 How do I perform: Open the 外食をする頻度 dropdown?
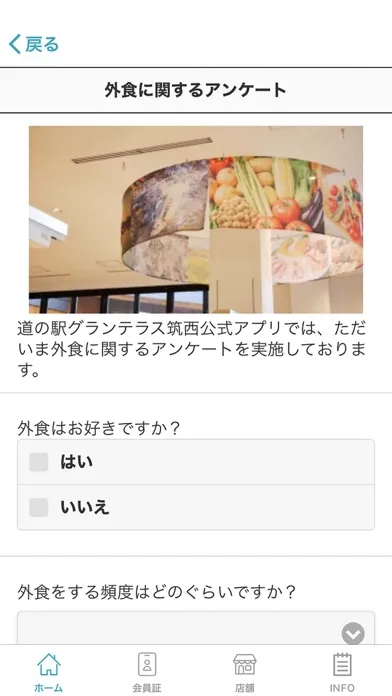click(x=196, y=628)
